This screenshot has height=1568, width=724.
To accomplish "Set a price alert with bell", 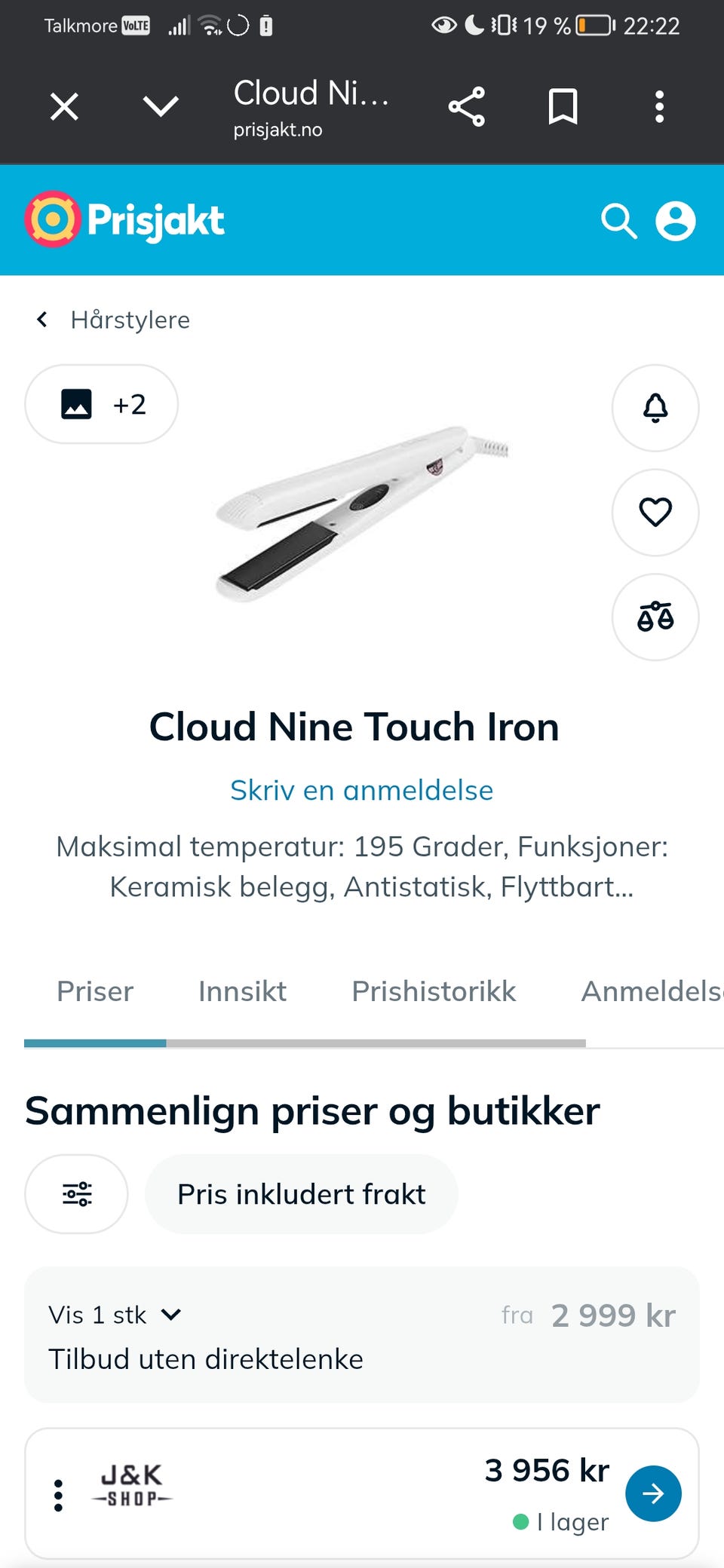I will pyautogui.click(x=655, y=408).
